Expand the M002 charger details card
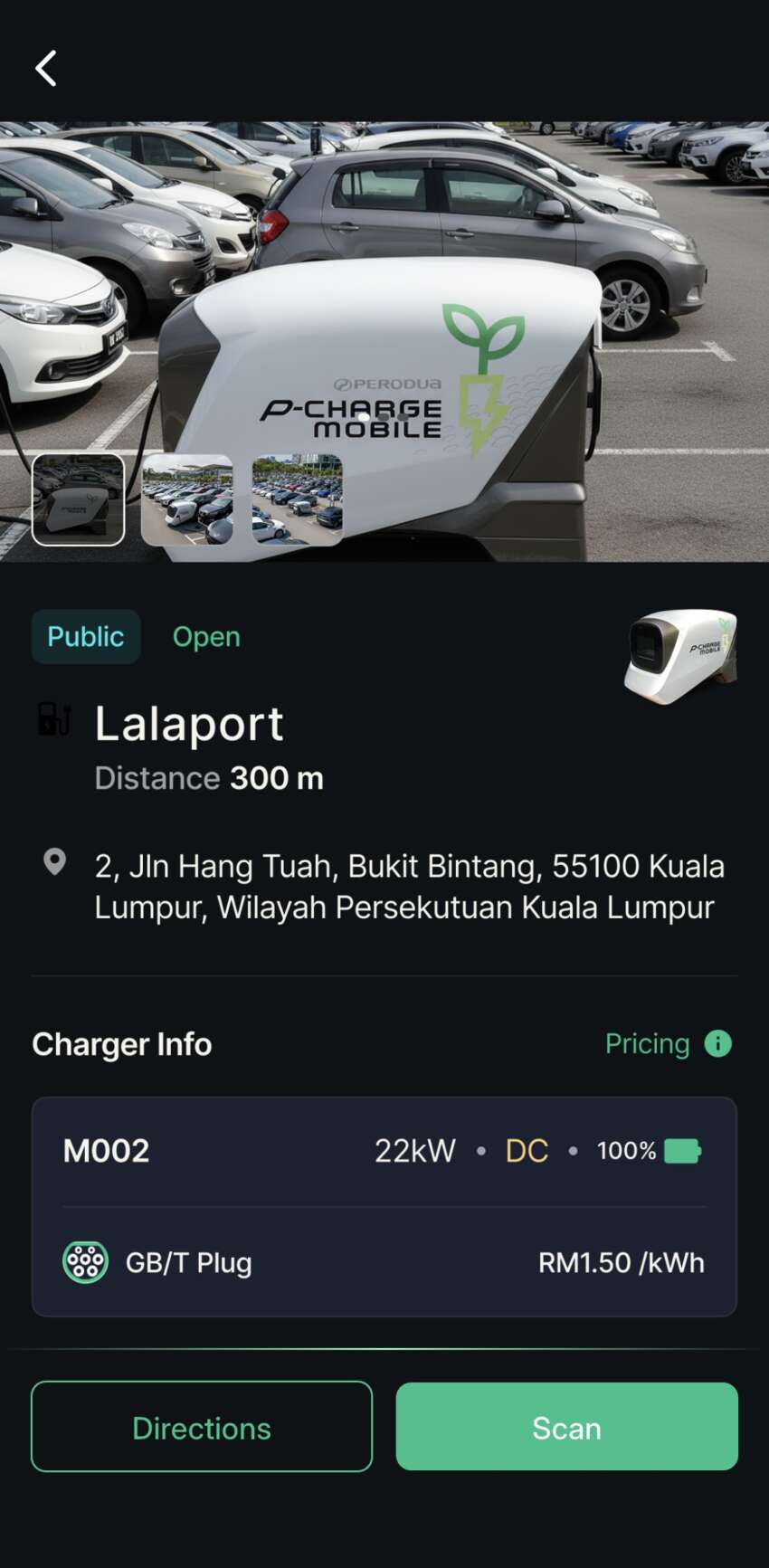 pyautogui.click(x=384, y=1150)
